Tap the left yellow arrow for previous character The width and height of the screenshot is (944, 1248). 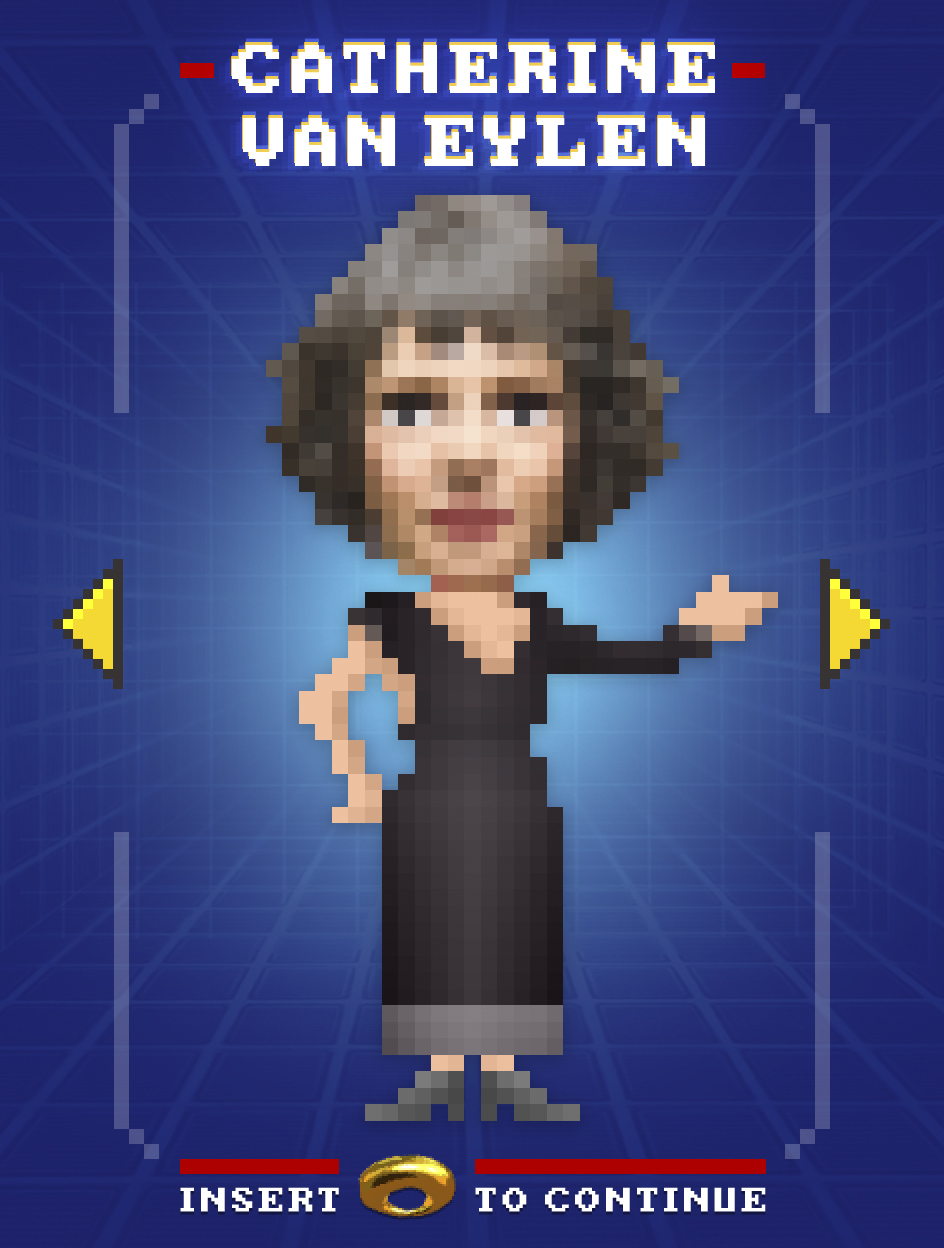click(92, 624)
